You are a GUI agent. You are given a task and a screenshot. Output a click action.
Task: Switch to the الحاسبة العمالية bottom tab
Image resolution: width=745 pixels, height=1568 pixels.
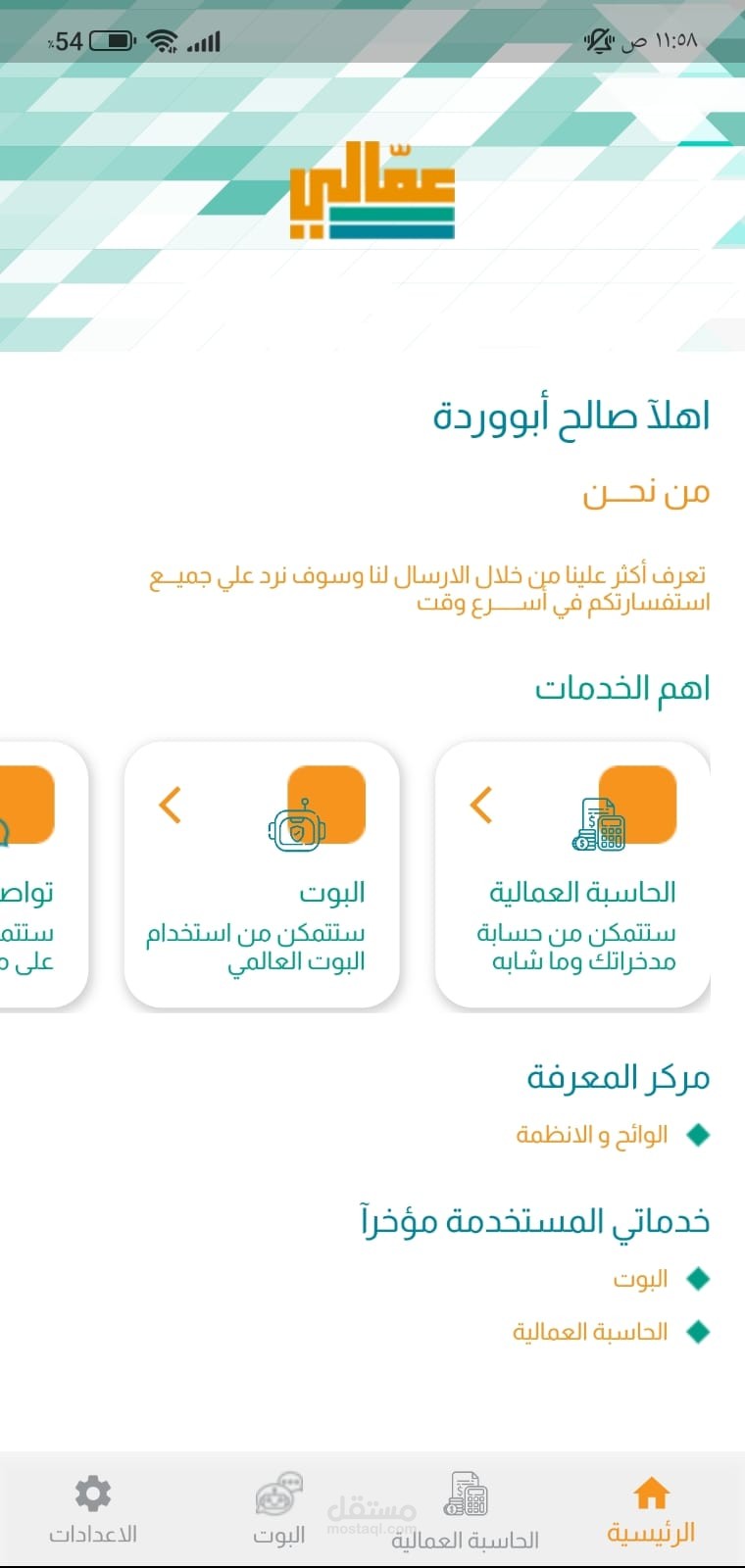pos(466,1511)
